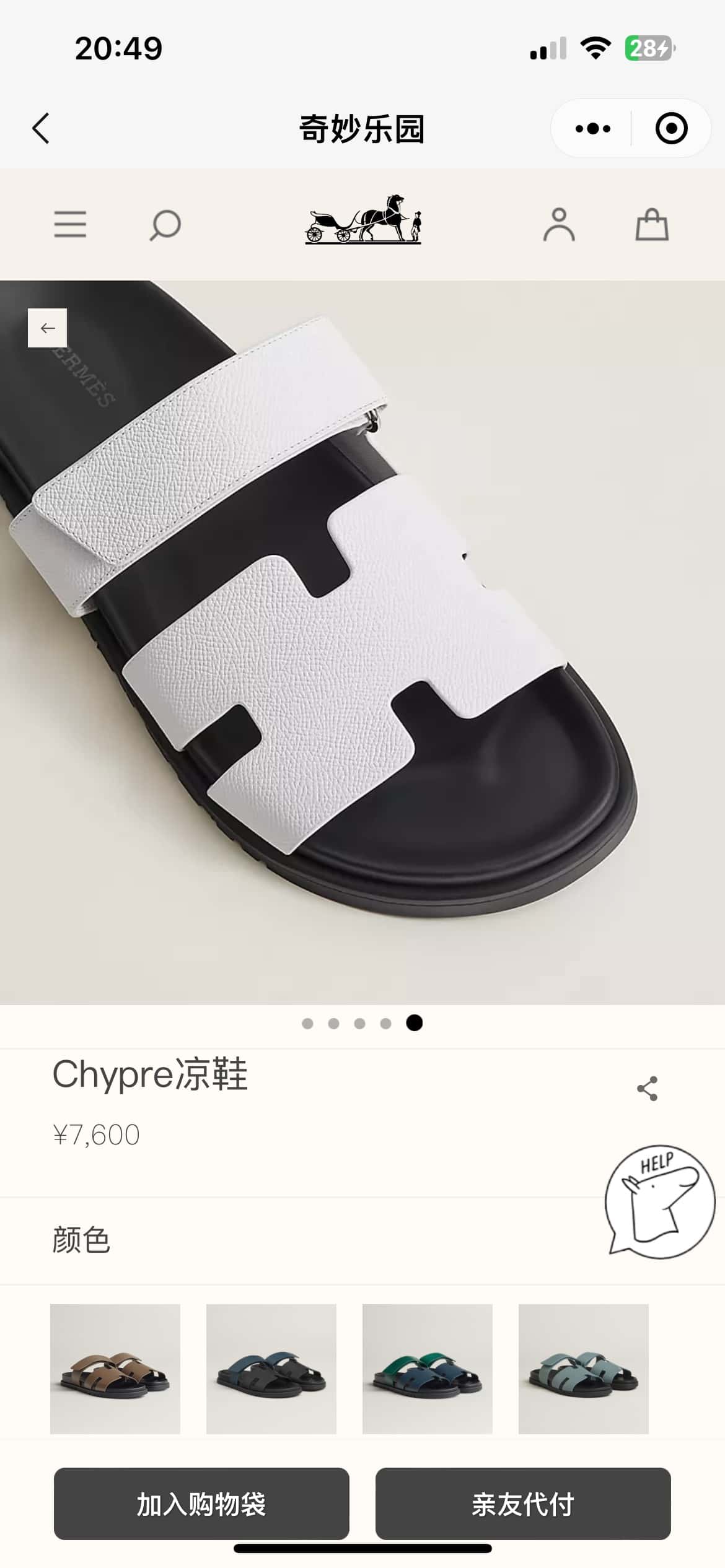This screenshot has width=725, height=1568.
Task: Select the navy blue sandal color
Action: point(271,1369)
